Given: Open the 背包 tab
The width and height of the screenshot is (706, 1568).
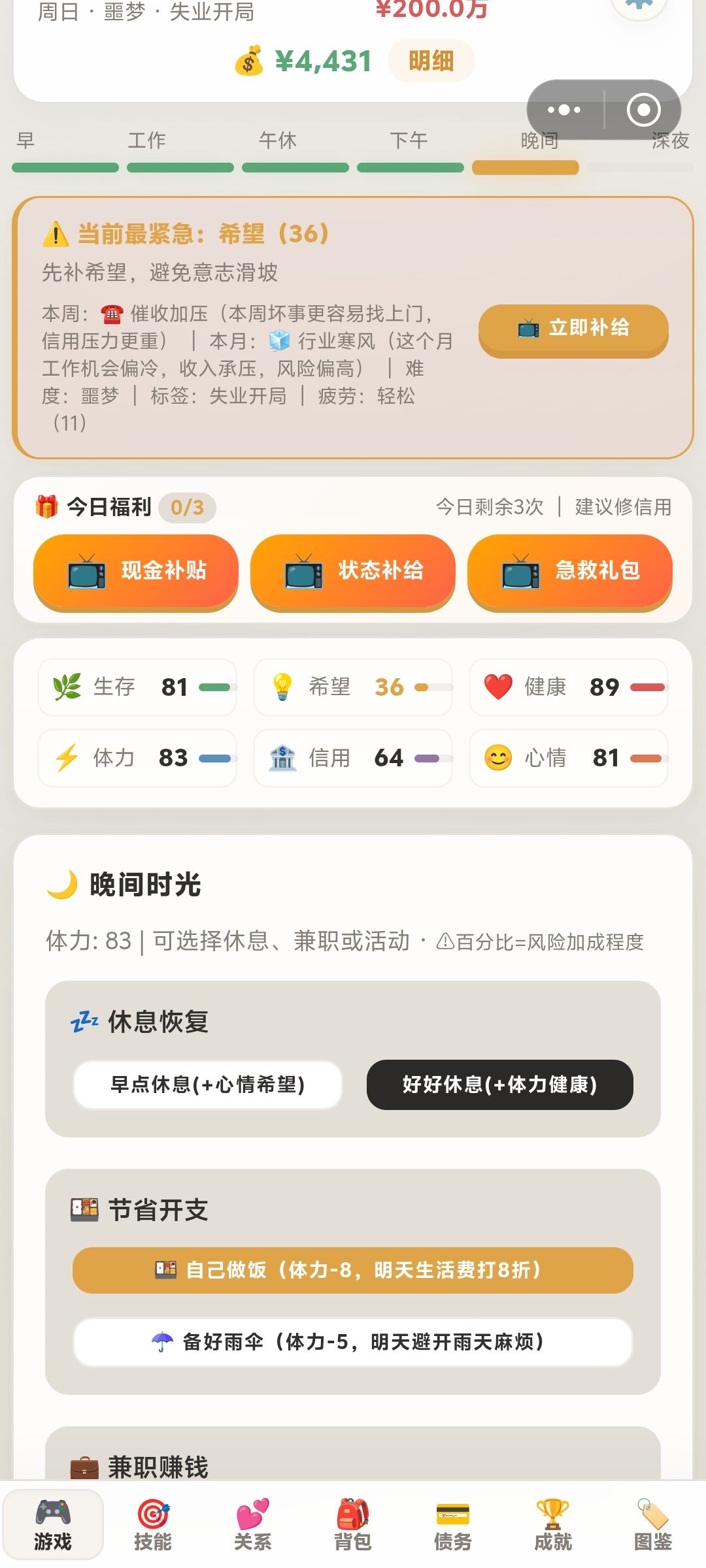Looking at the screenshot, I should (x=353, y=1525).
